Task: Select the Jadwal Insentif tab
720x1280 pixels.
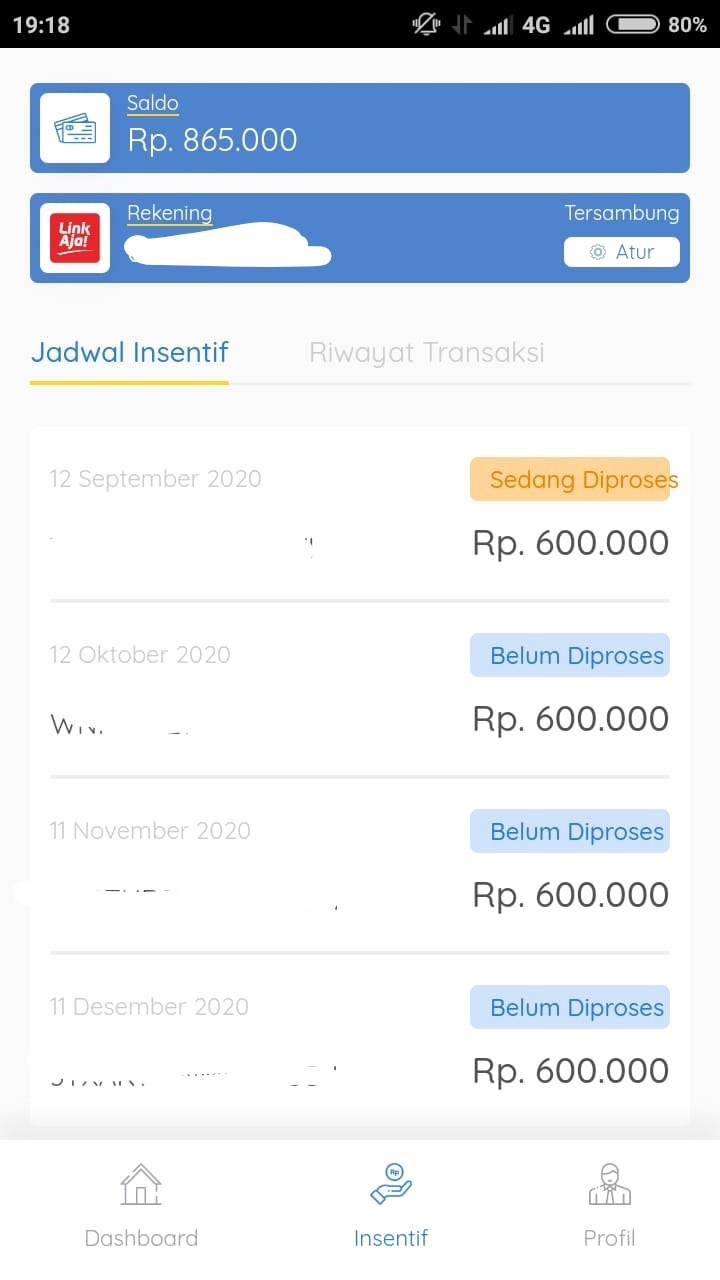Action: point(130,353)
